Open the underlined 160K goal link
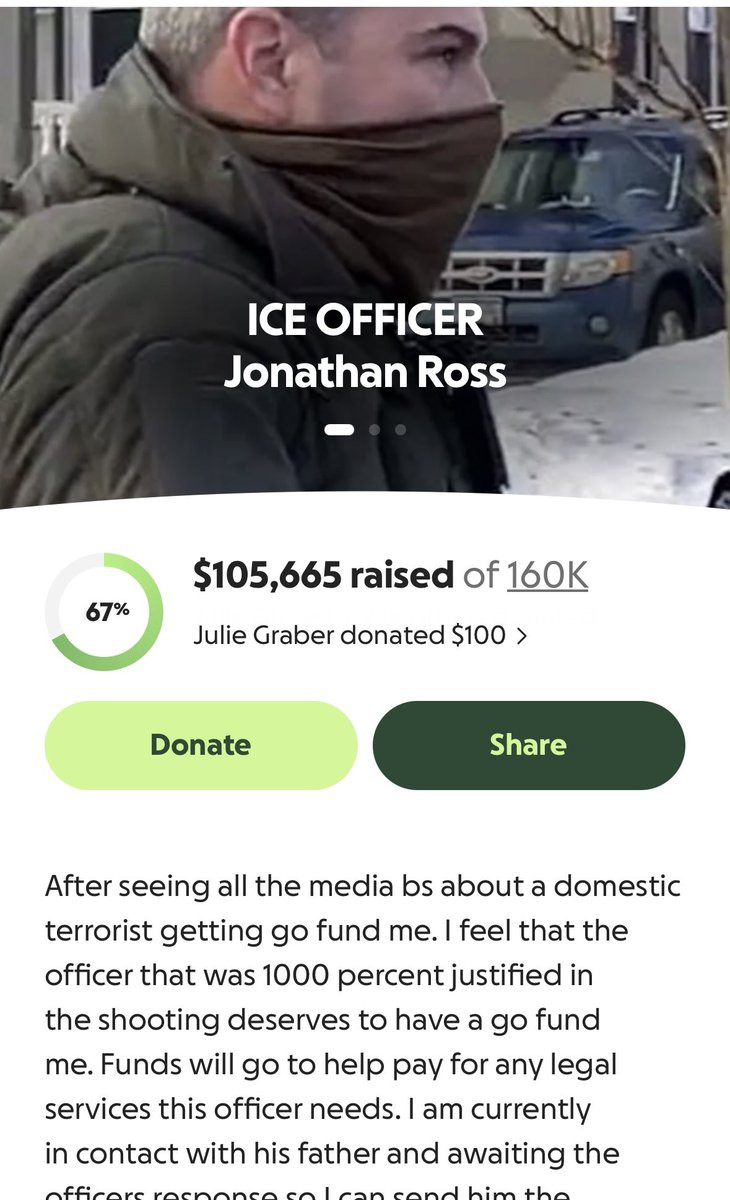Viewport: 730px width, 1200px height. [x=547, y=575]
